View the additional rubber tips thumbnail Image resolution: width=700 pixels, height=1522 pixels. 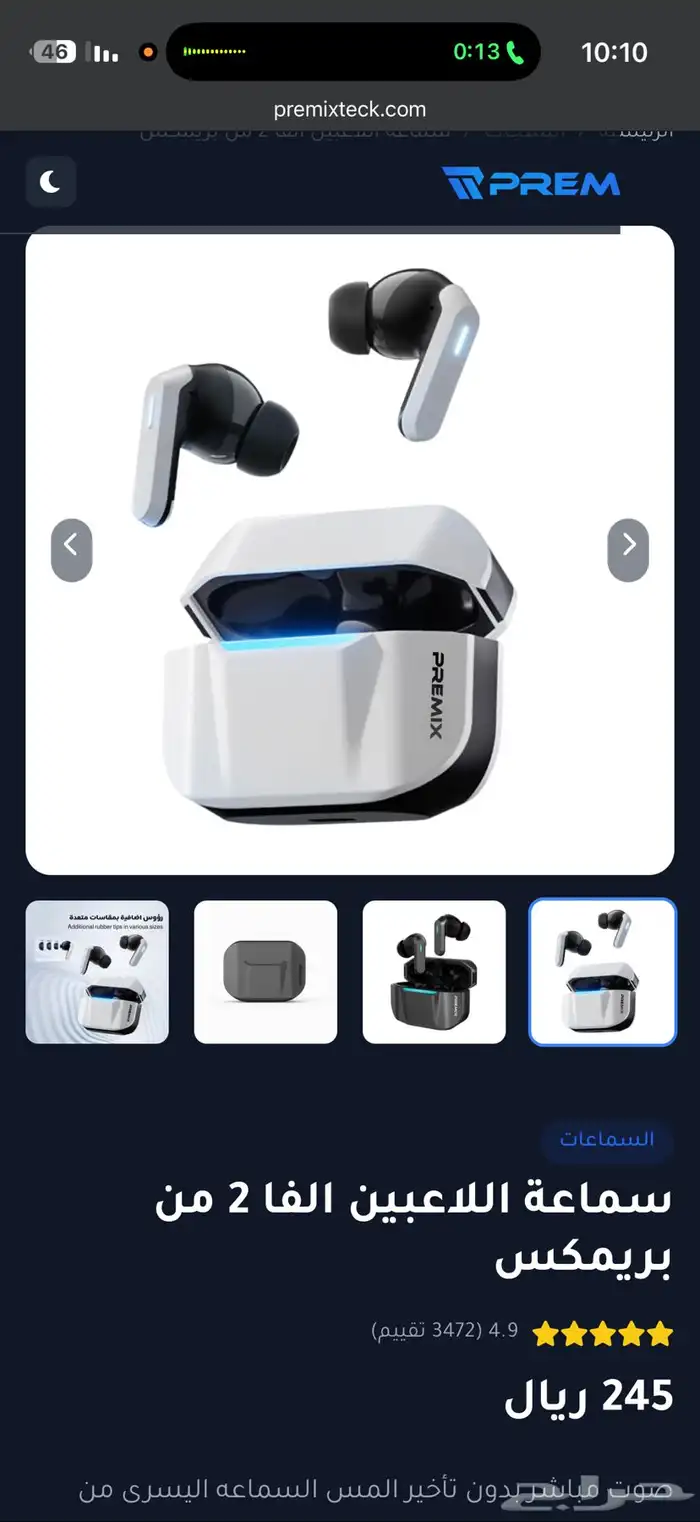tap(97, 972)
